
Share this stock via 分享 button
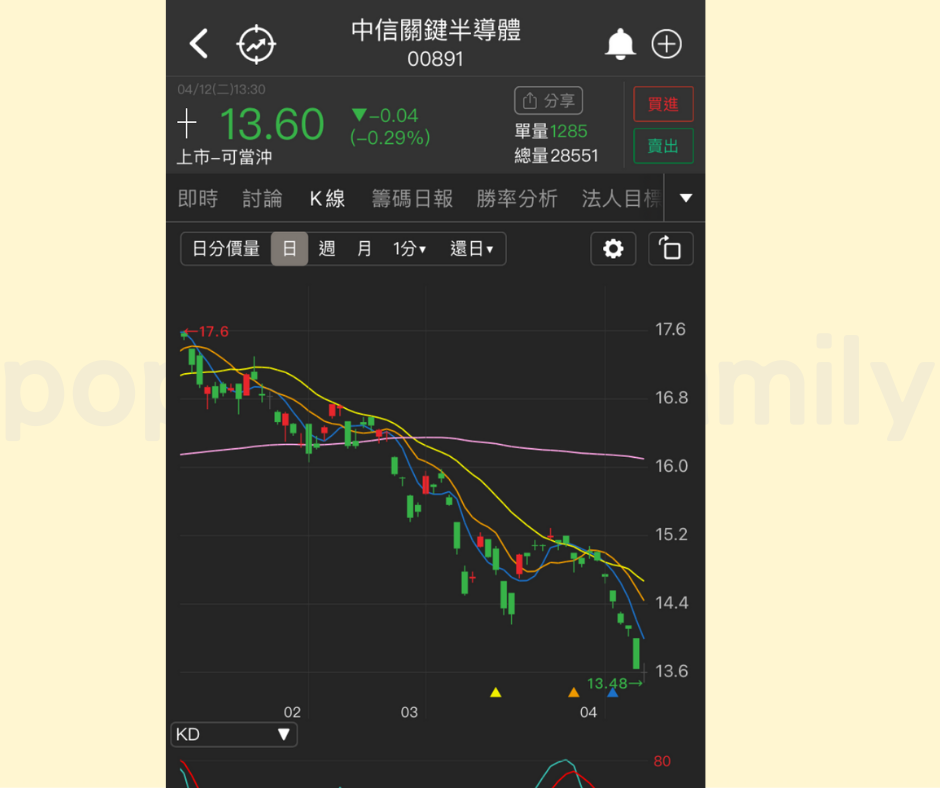pyautogui.click(x=548, y=101)
